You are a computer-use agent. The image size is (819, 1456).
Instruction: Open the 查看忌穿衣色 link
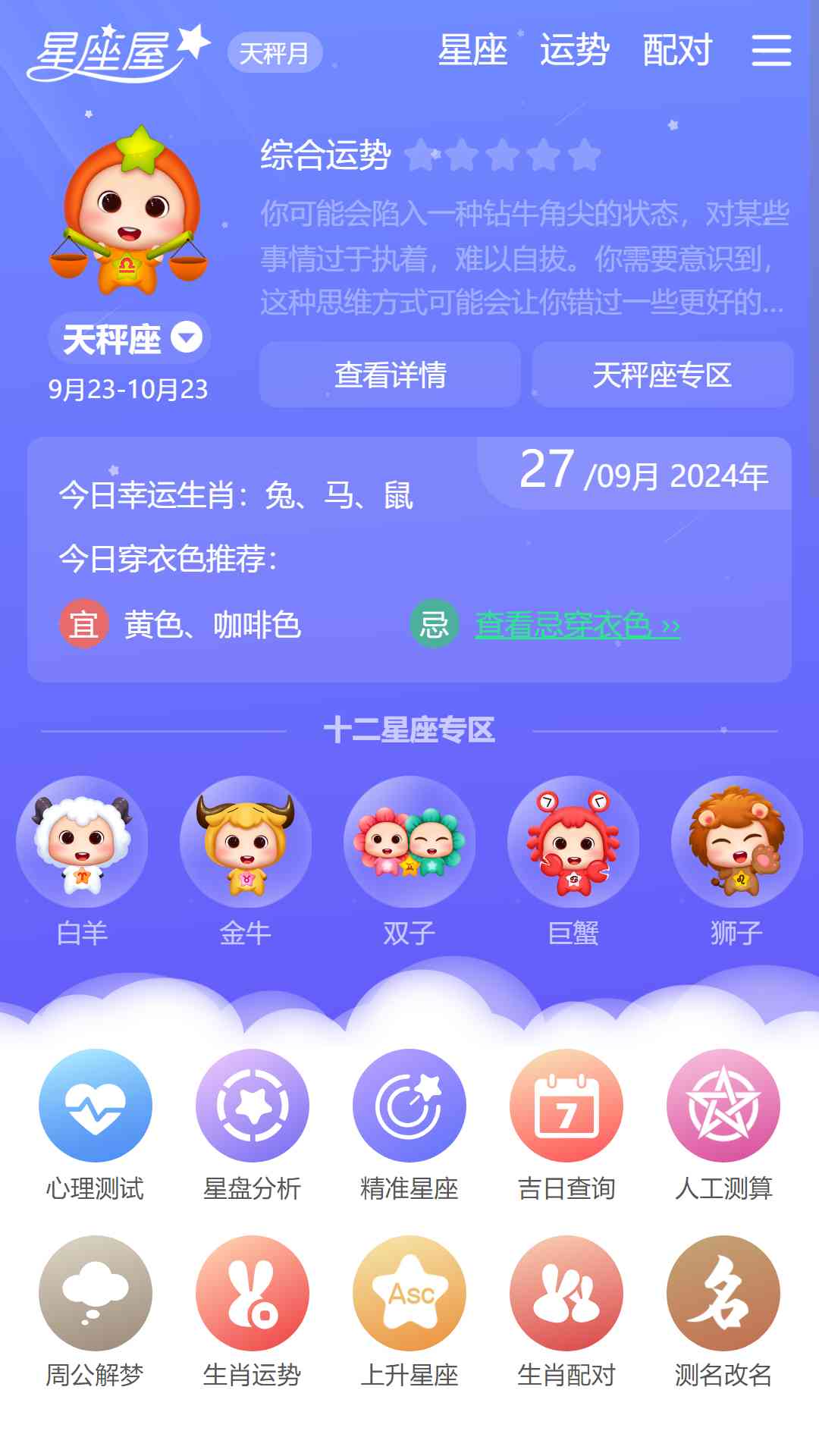point(577,625)
